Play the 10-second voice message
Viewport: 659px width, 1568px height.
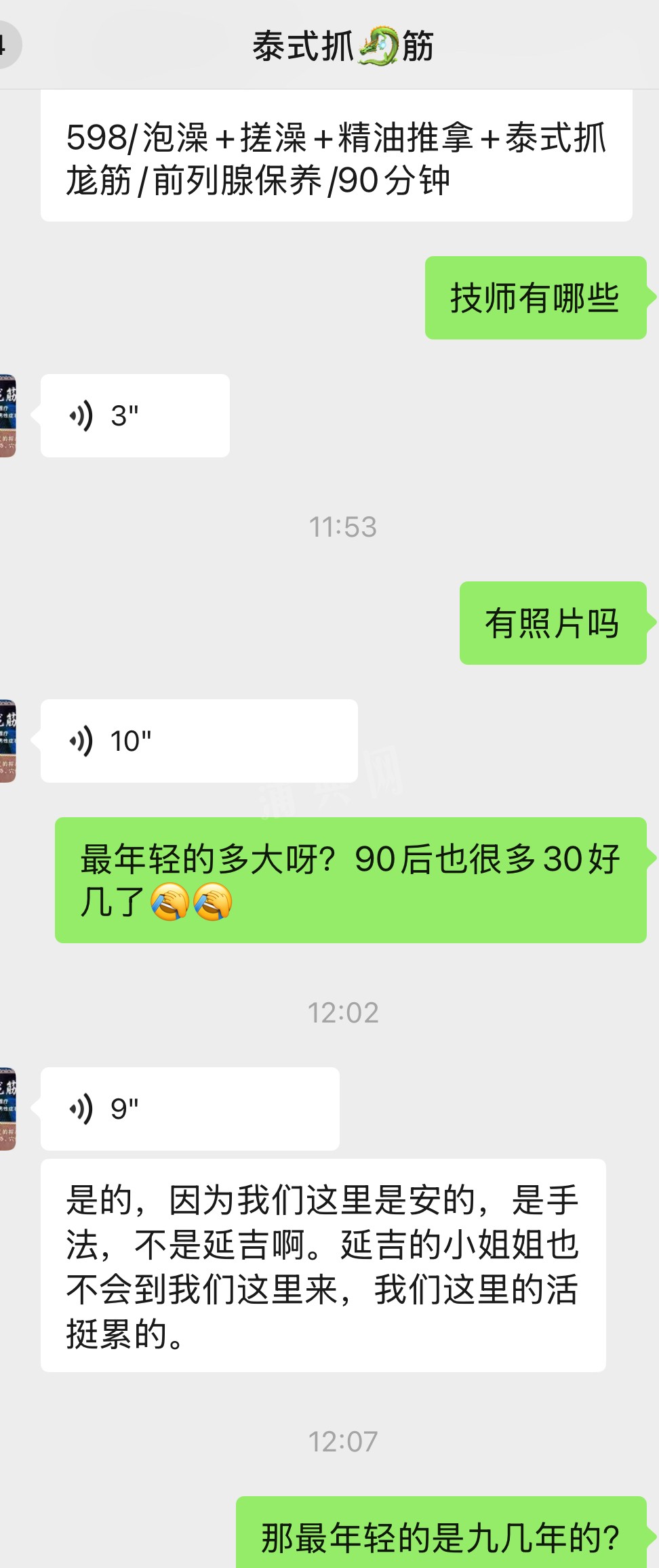point(199,741)
